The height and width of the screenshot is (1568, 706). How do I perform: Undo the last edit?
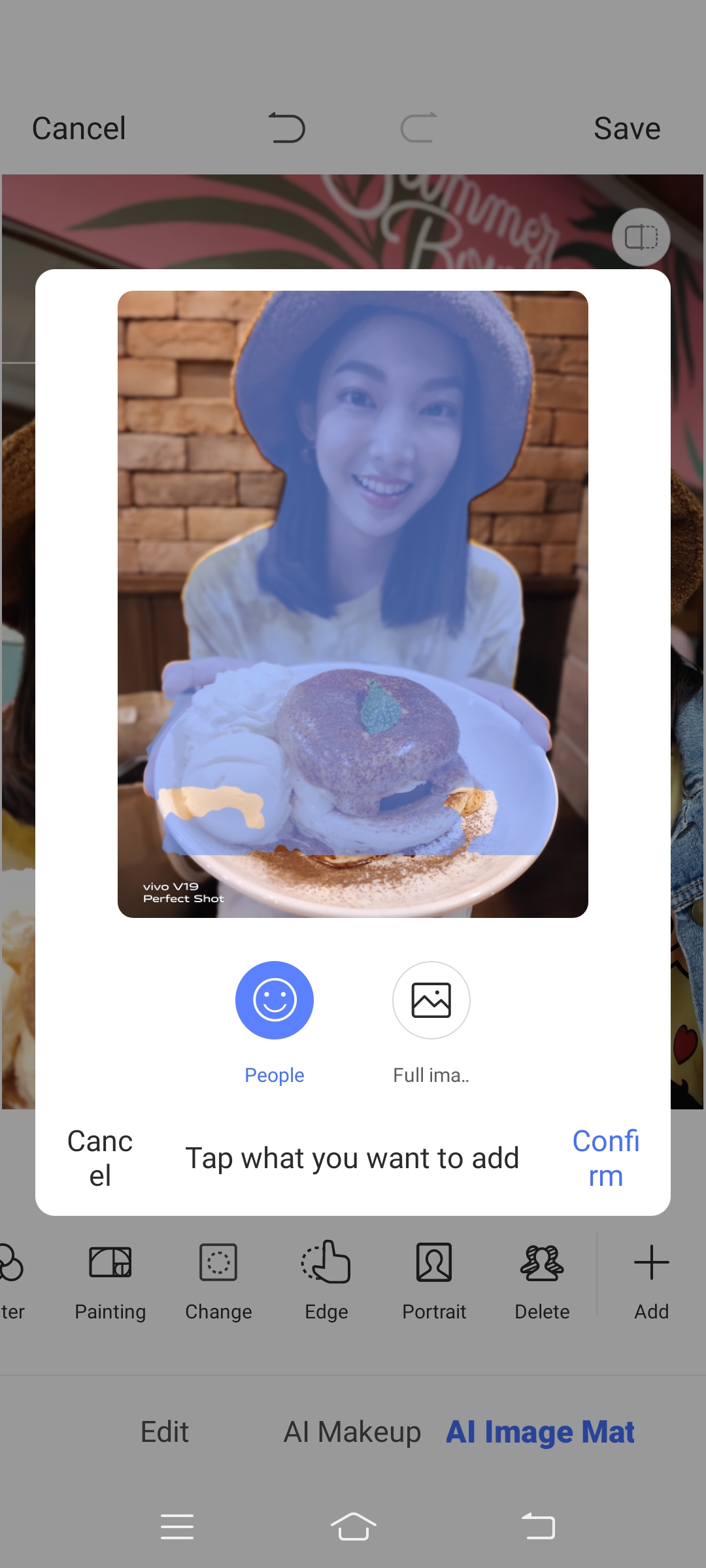(287, 127)
